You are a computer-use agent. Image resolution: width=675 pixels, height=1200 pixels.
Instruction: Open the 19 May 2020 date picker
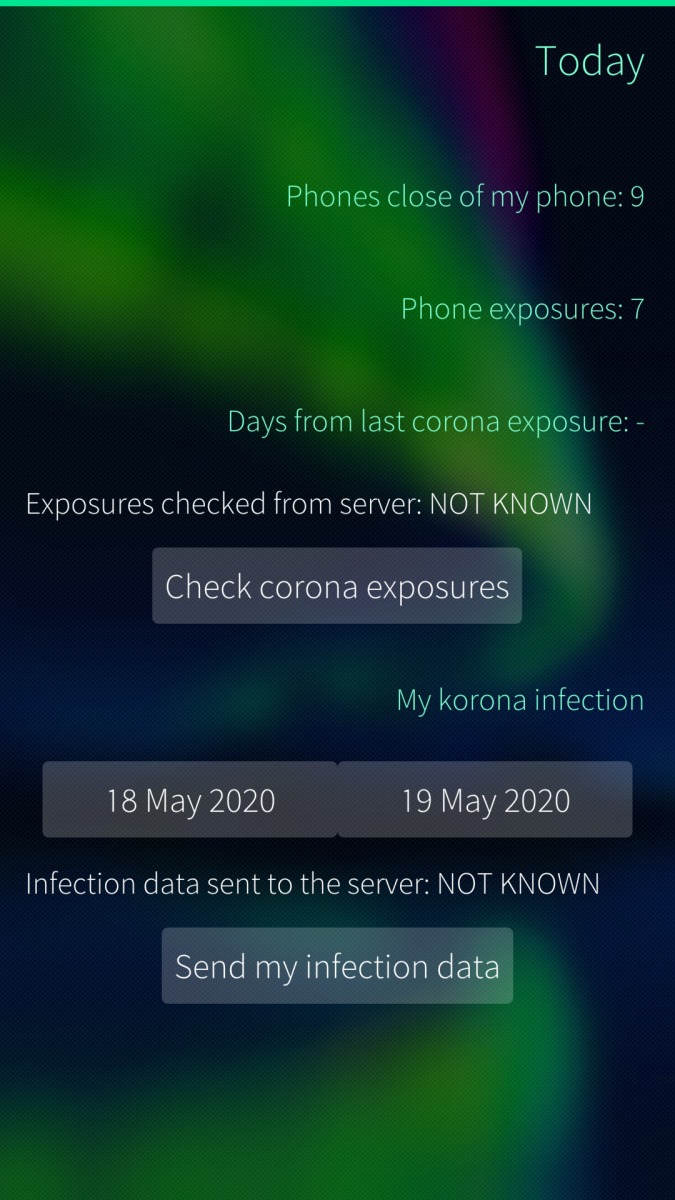click(485, 800)
